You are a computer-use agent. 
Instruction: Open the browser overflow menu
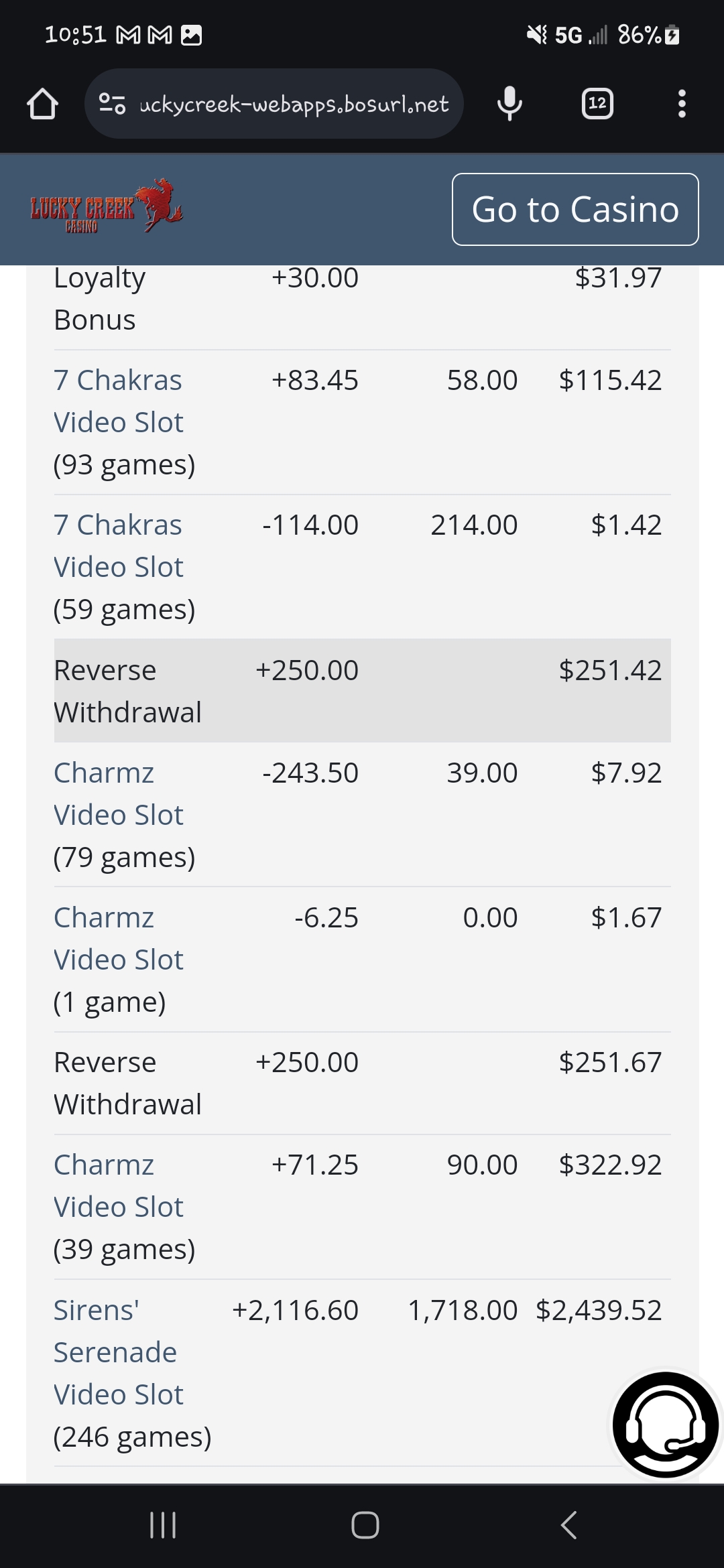682,104
